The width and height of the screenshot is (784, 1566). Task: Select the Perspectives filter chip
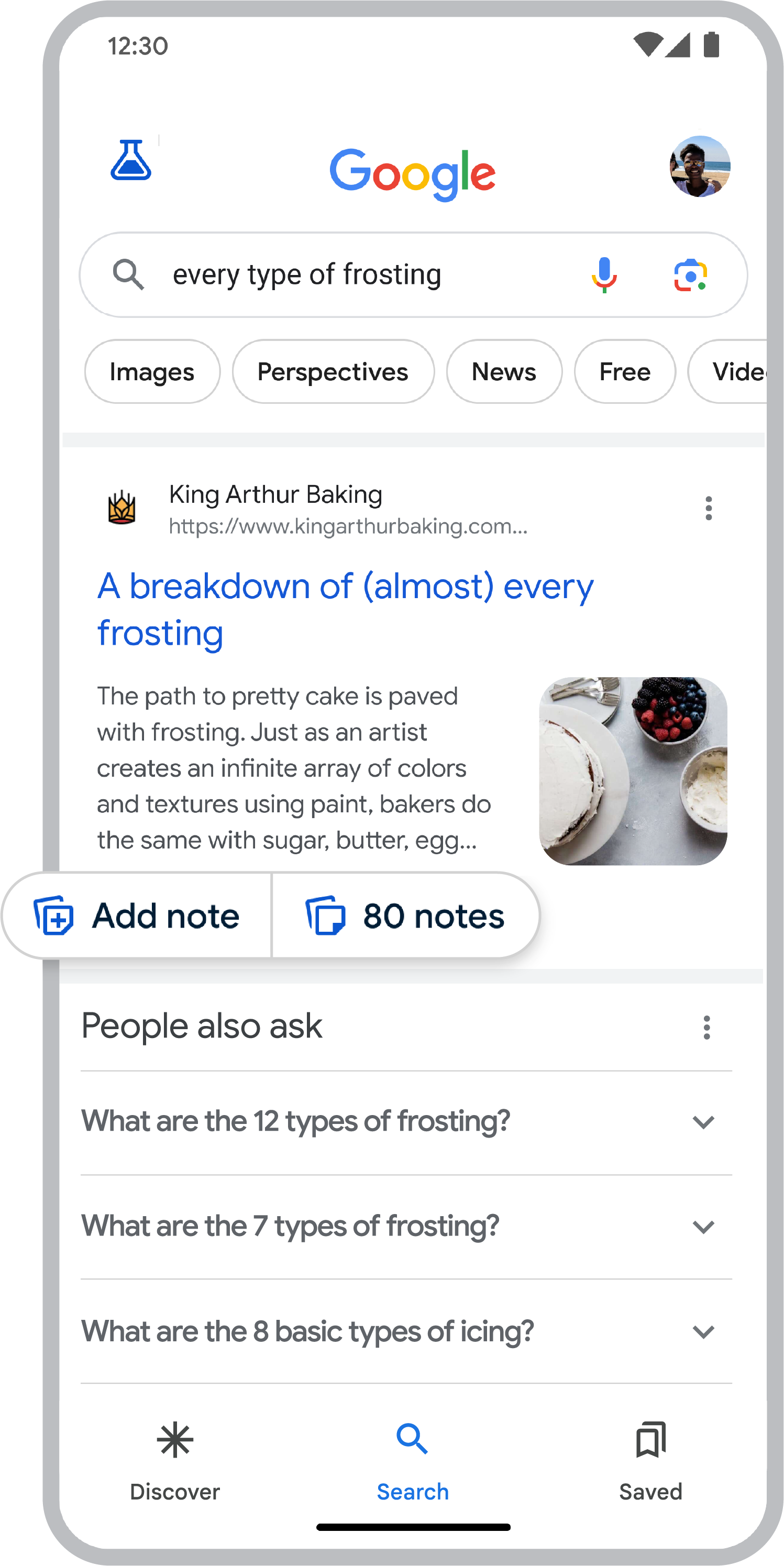coord(333,372)
